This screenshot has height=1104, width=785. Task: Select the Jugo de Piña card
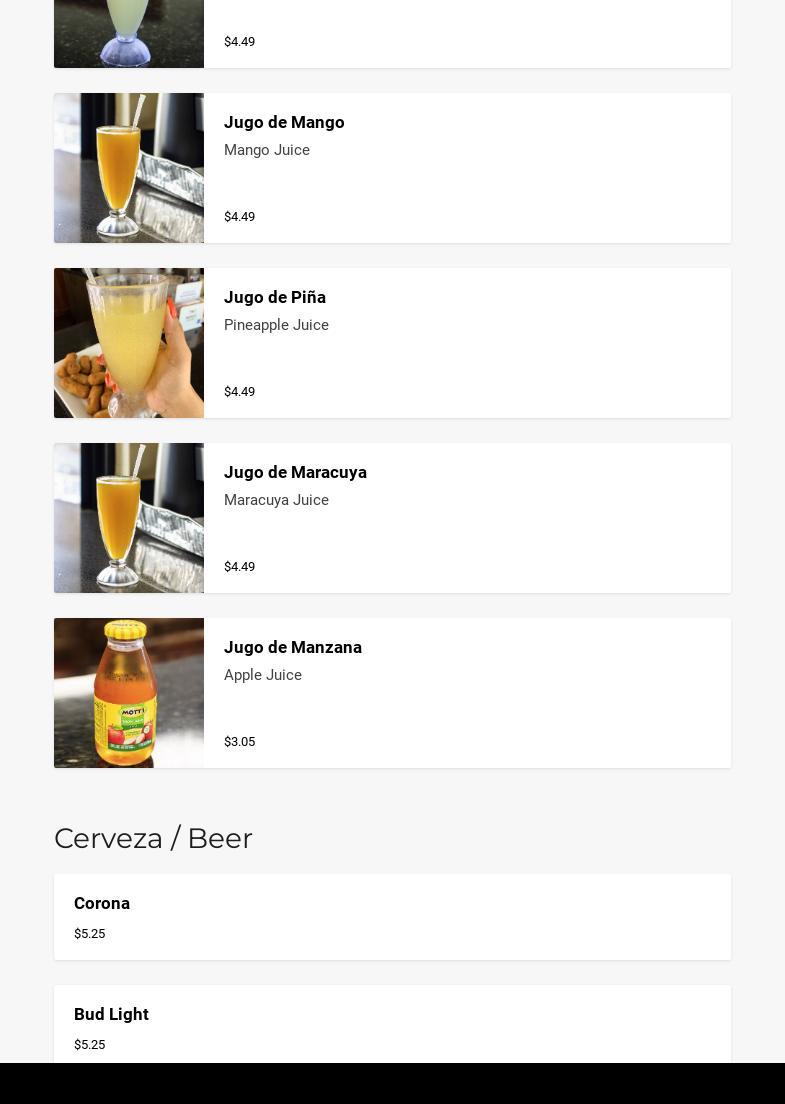coord(392,343)
